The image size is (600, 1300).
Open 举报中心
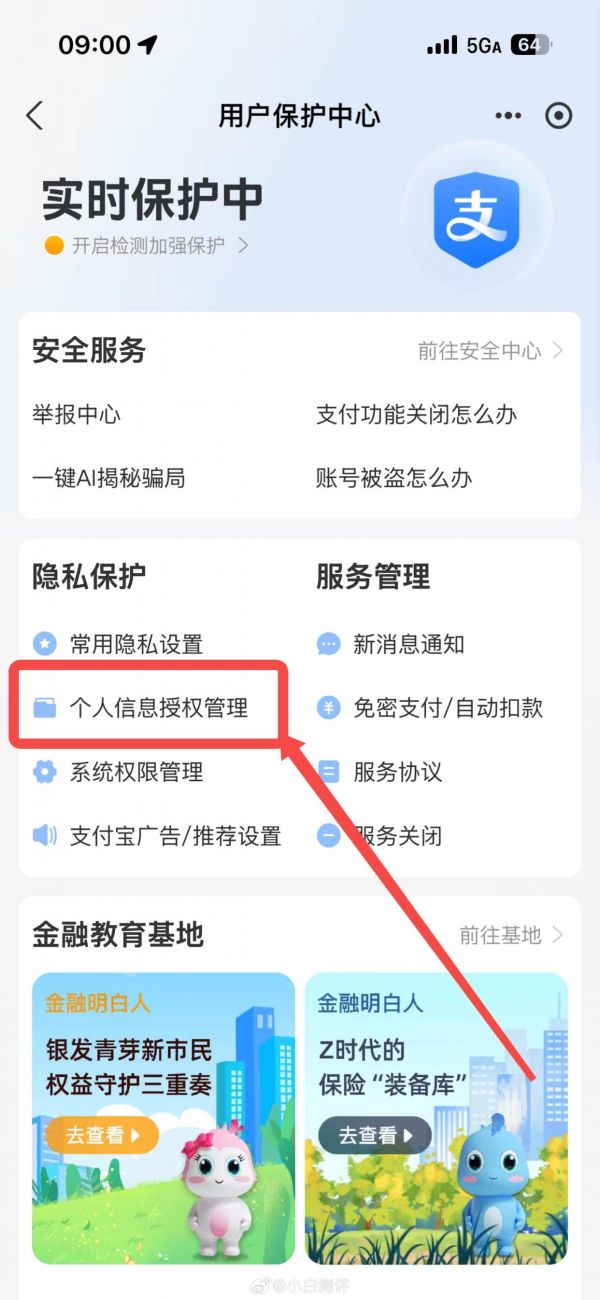pos(76,414)
